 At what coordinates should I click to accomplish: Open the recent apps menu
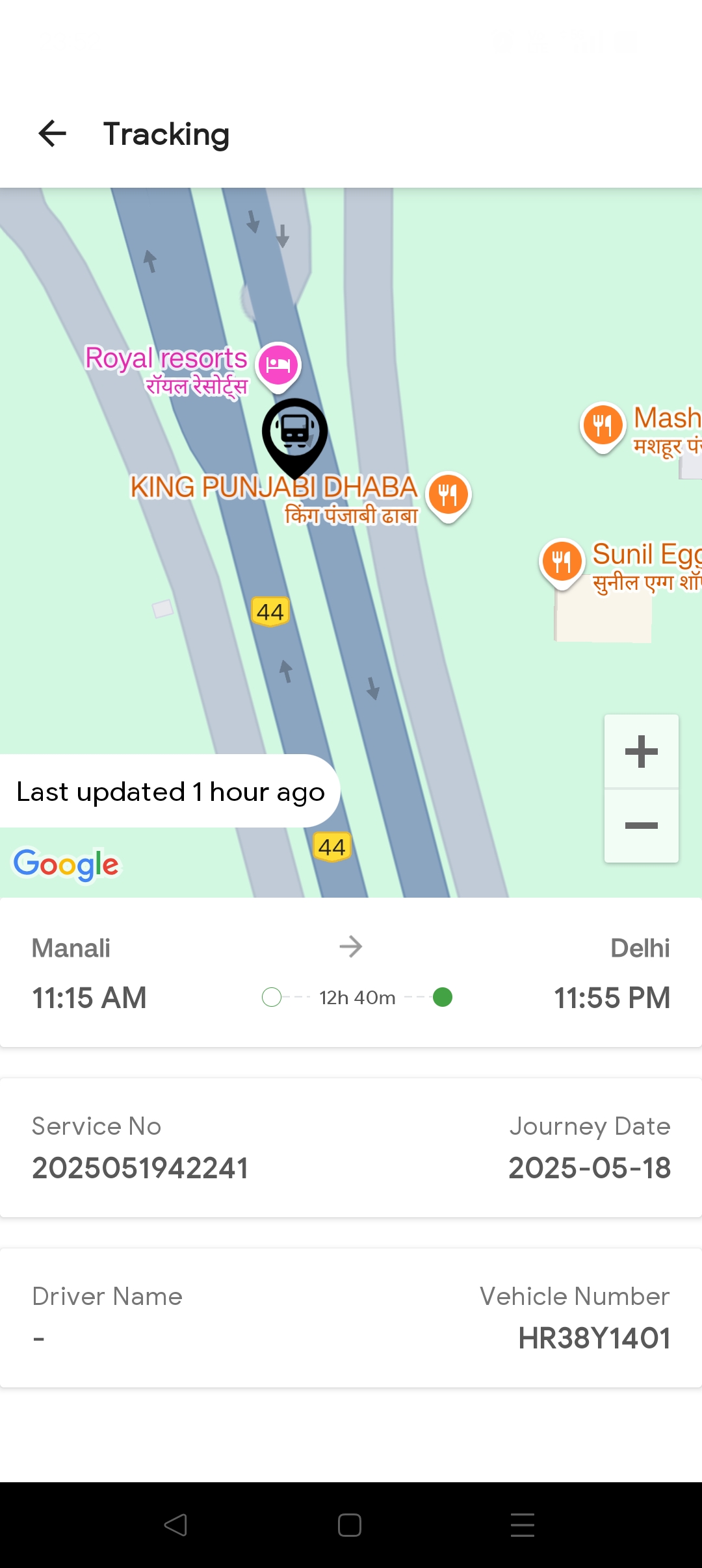[x=523, y=1524]
